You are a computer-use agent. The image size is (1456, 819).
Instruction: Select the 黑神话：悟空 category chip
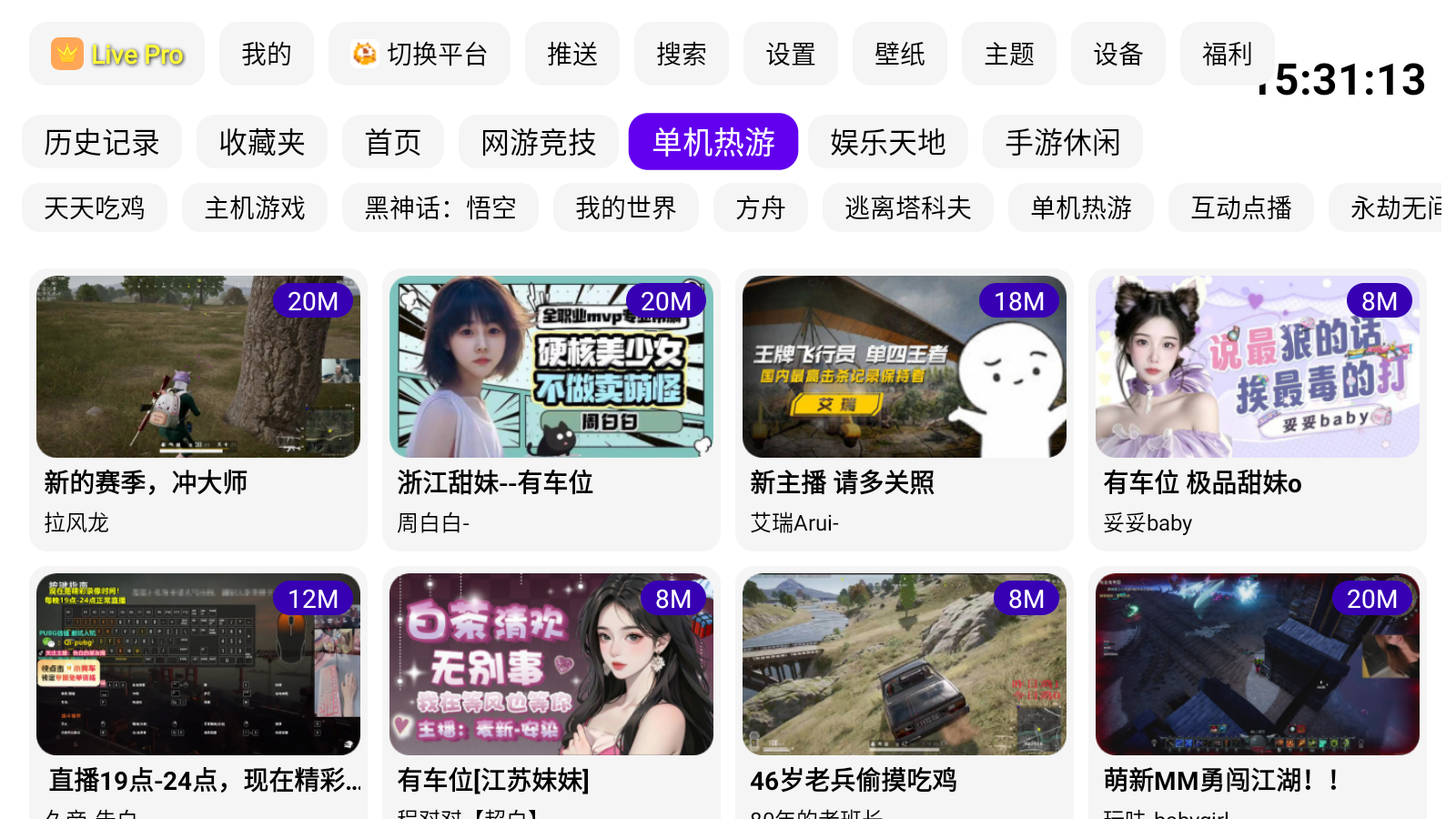point(440,208)
